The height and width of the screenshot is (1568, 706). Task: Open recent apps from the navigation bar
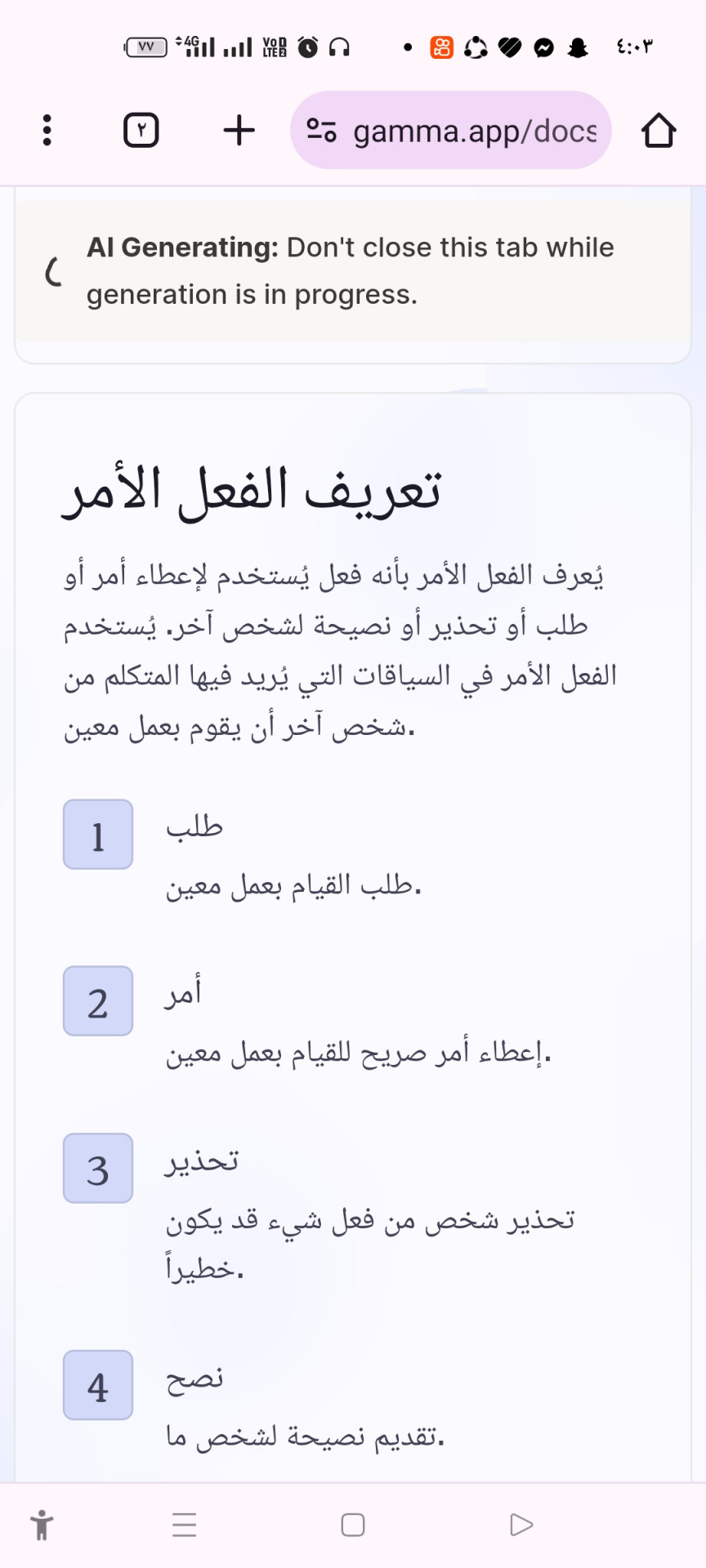(185, 1525)
